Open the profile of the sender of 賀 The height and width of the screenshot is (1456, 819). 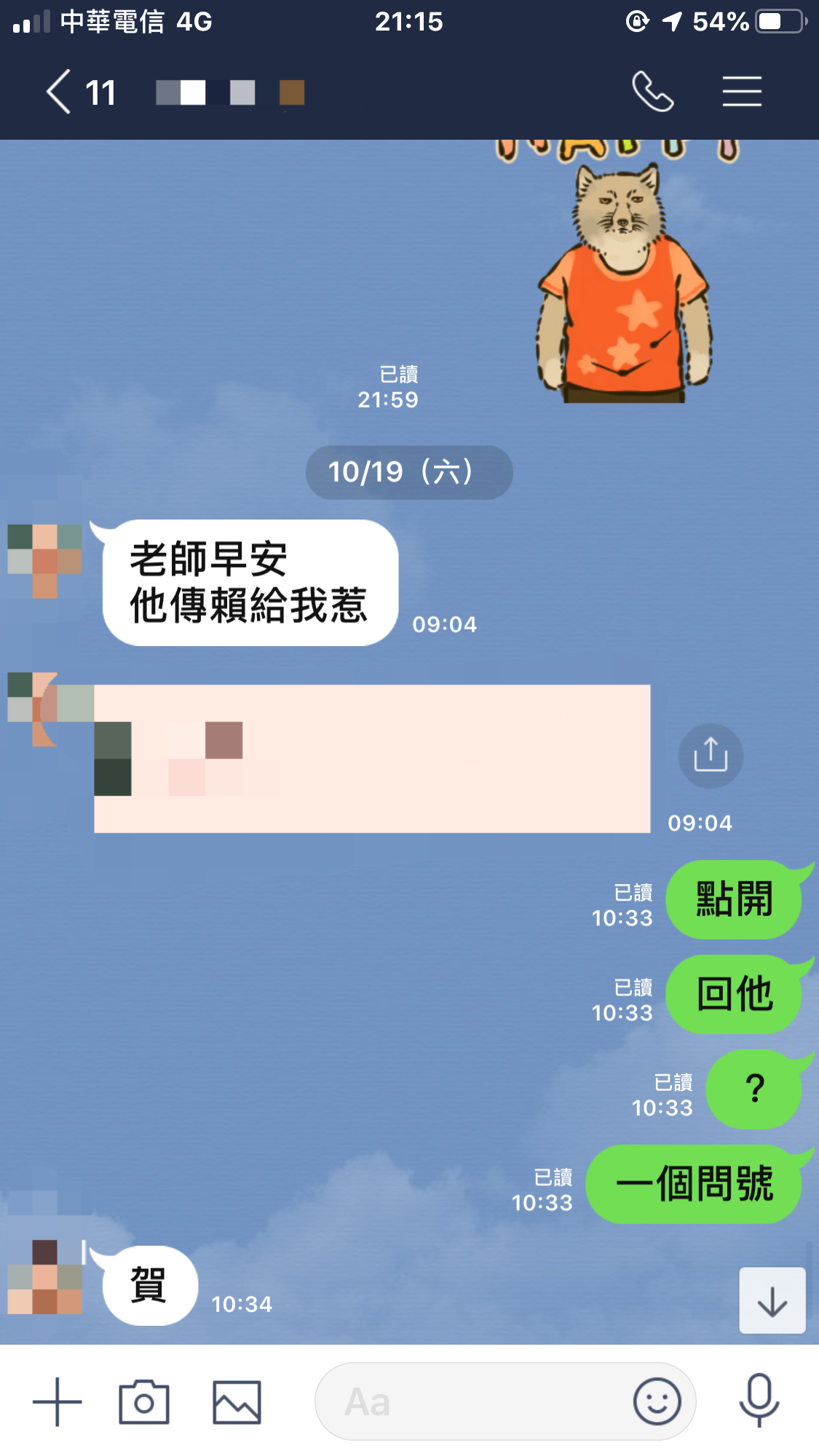[x=44, y=1278]
